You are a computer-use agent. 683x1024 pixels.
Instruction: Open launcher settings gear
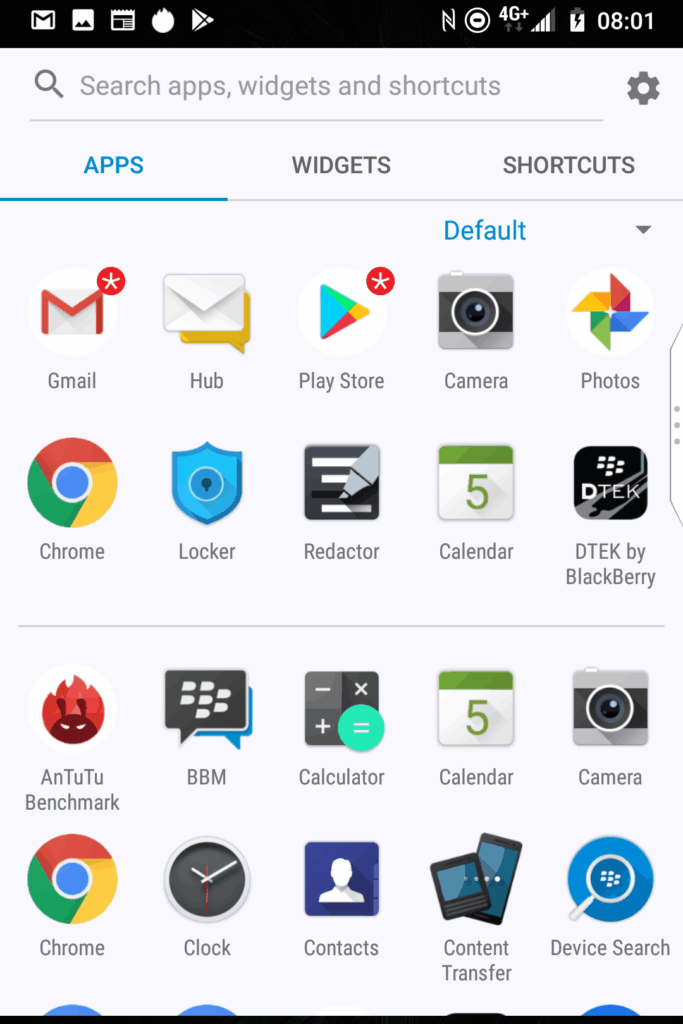(643, 88)
